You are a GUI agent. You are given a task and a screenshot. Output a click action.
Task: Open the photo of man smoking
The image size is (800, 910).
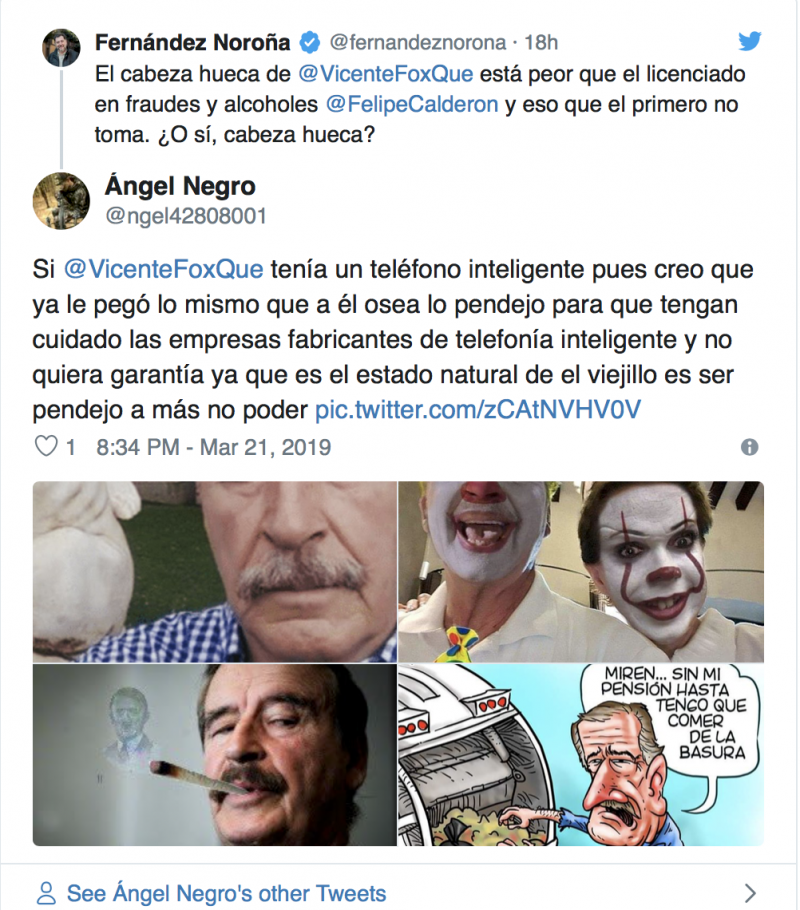click(x=214, y=755)
